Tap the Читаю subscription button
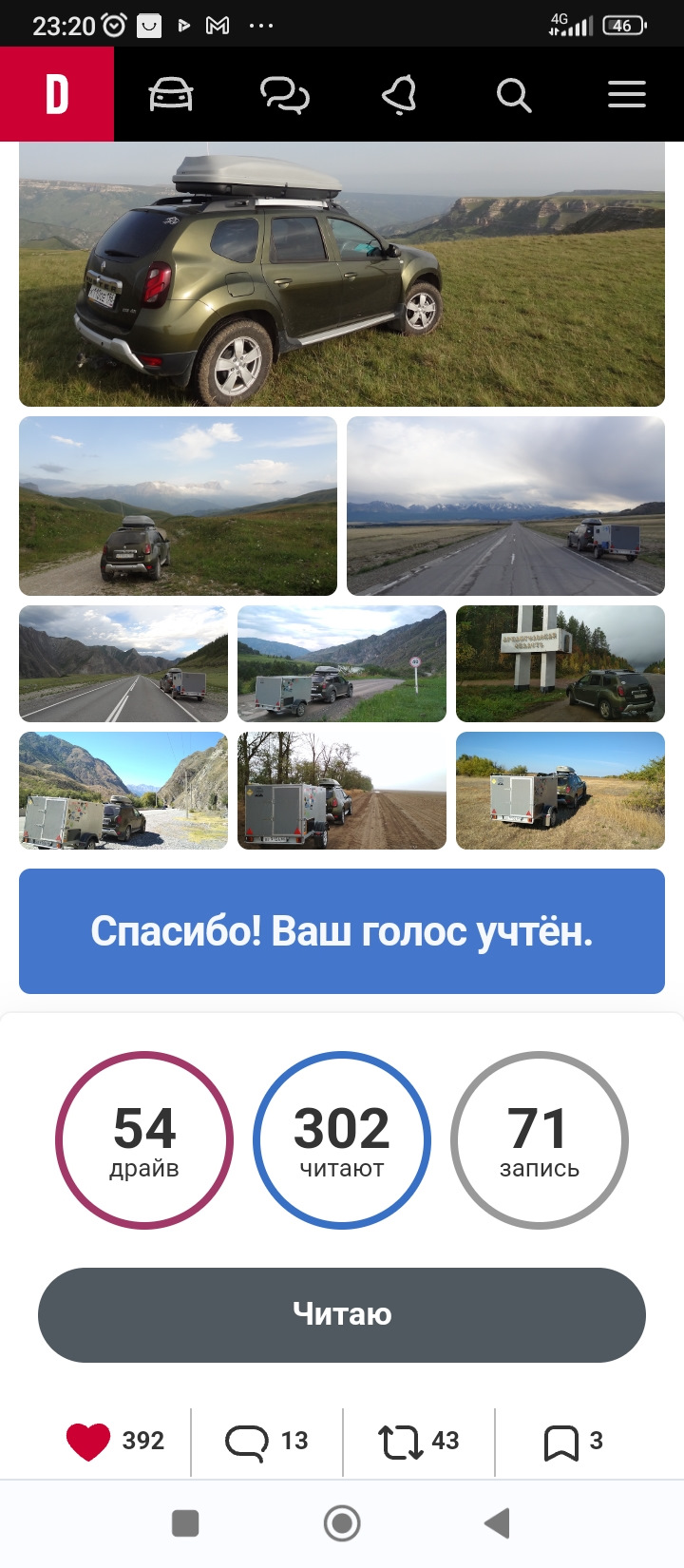 click(x=342, y=1314)
